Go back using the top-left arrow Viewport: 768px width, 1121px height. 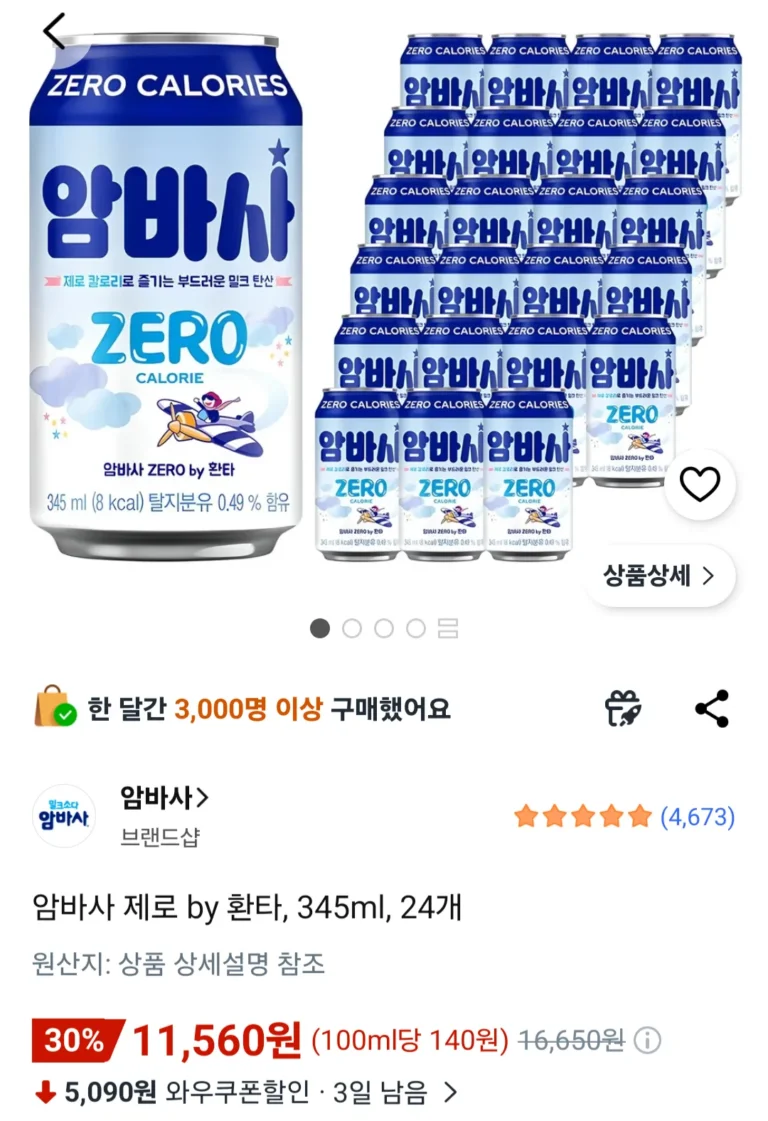(x=54, y=32)
